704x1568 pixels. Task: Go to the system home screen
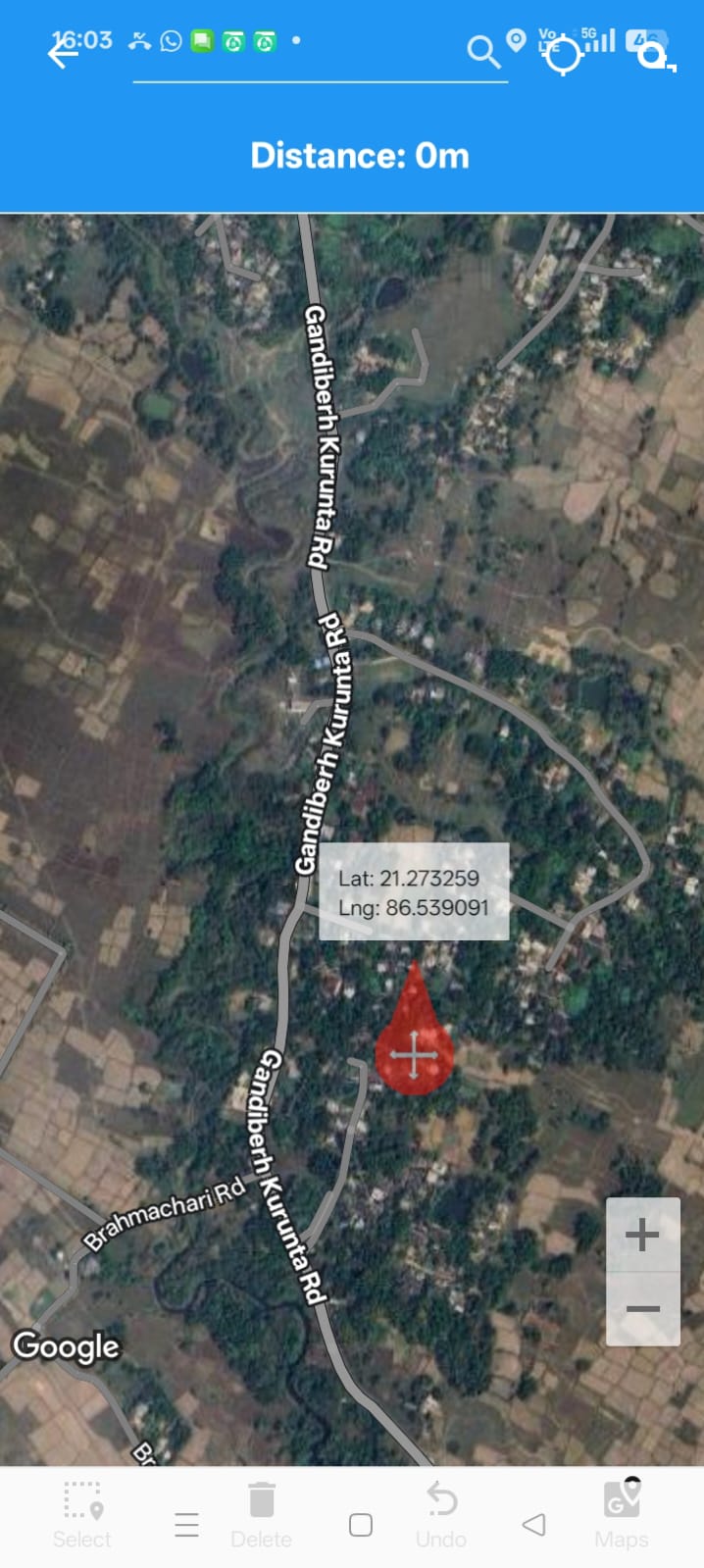pyautogui.click(x=361, y=1525)
